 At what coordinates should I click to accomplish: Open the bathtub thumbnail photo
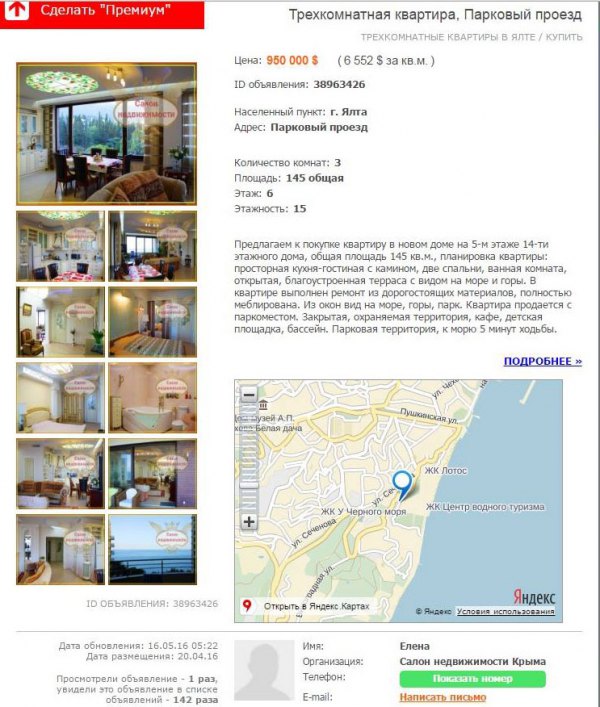point(152,397)
